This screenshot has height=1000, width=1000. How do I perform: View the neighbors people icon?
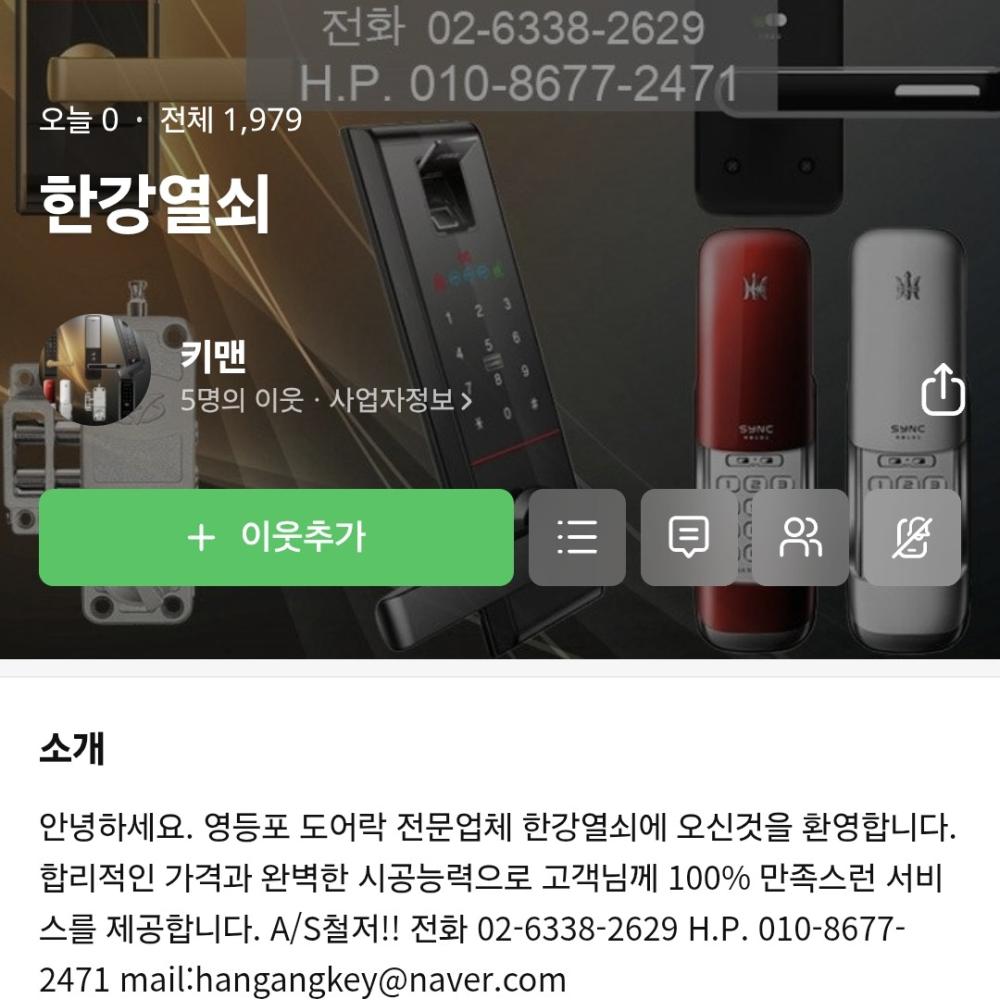800,537
